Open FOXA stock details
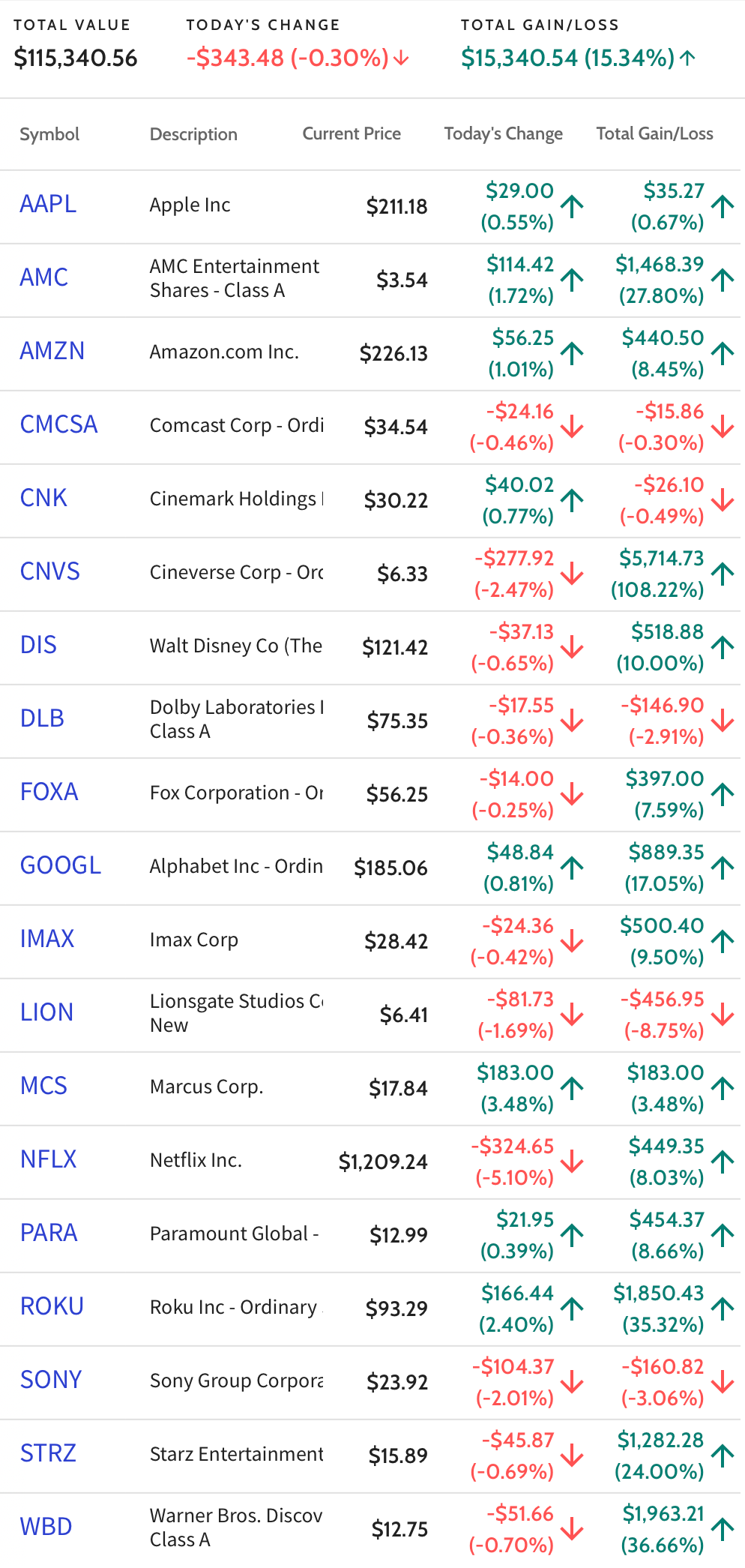The image size is (745, 1568). [49, 792]
